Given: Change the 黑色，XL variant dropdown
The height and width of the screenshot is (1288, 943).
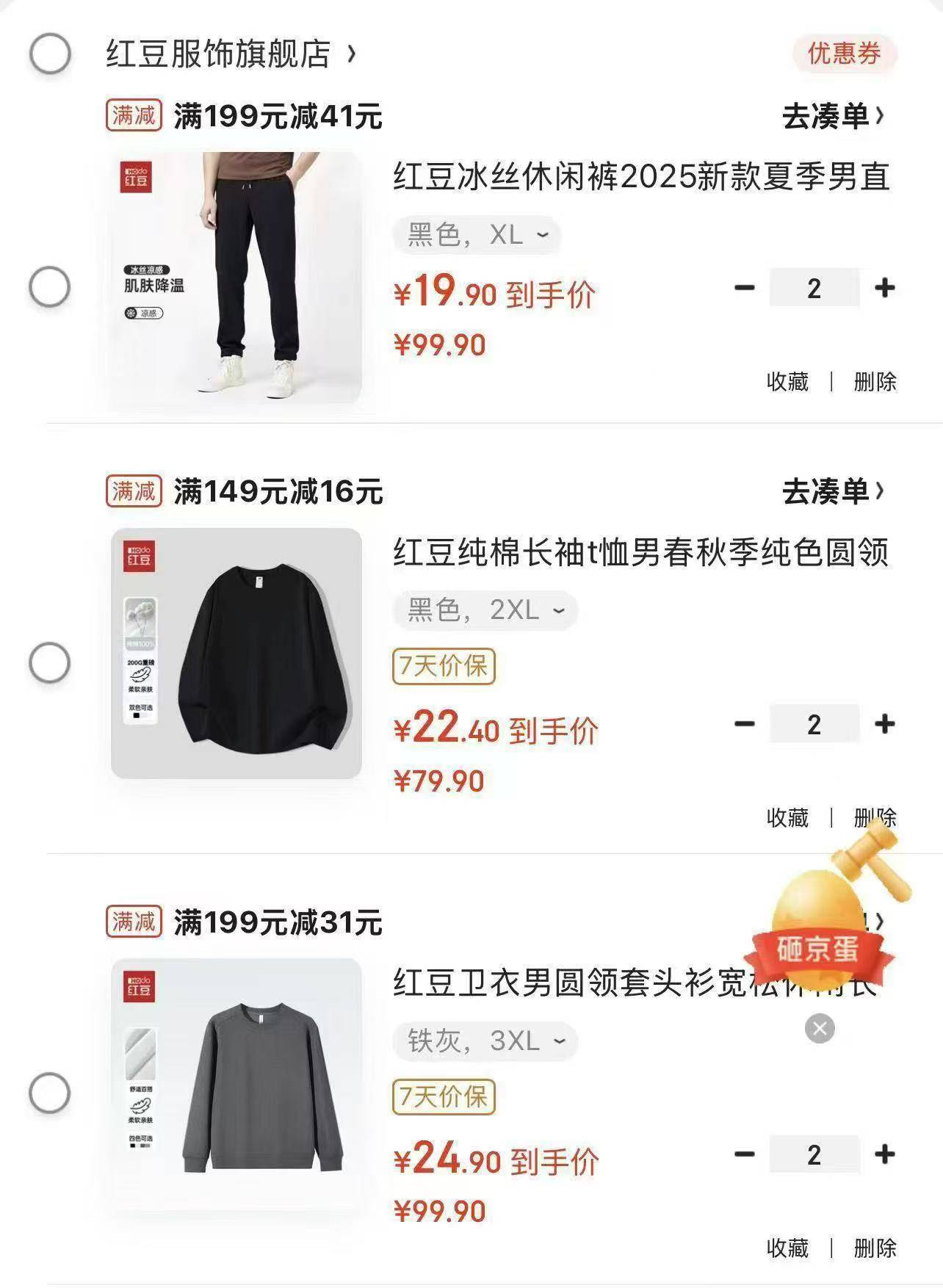Looking at the screenshot, I should click(477, 235).
